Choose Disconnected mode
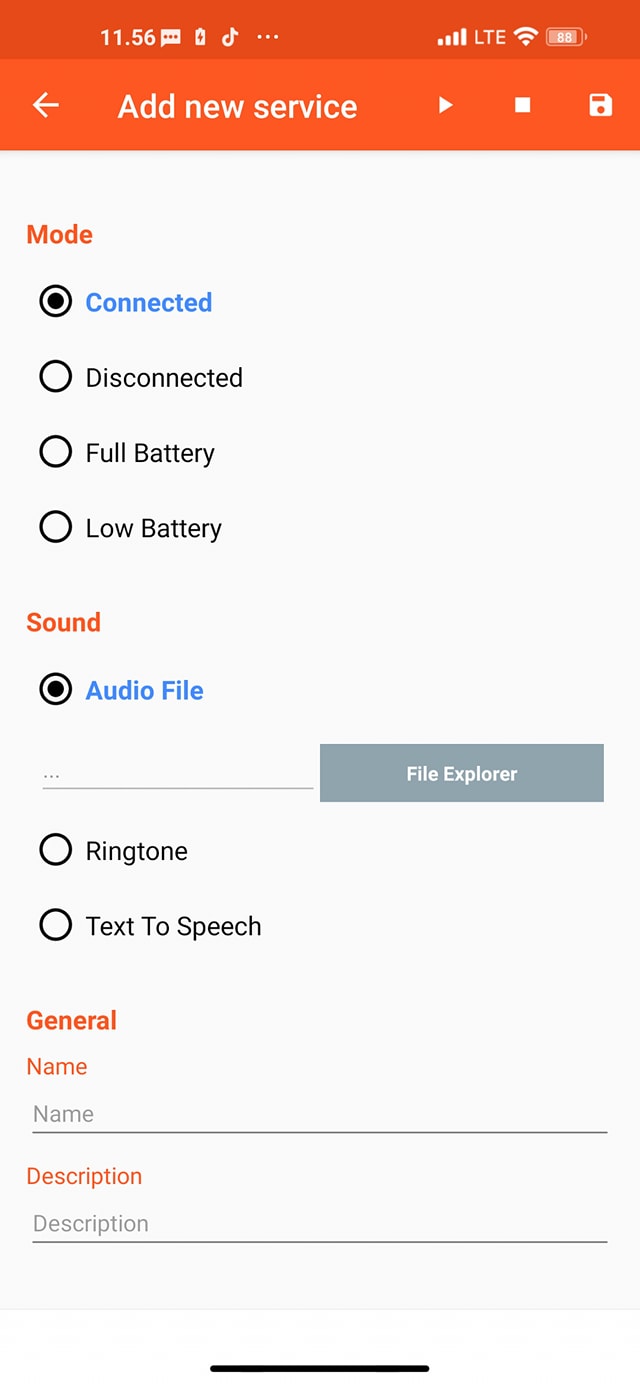640x1386 pixels. click(x=56, y=377)
